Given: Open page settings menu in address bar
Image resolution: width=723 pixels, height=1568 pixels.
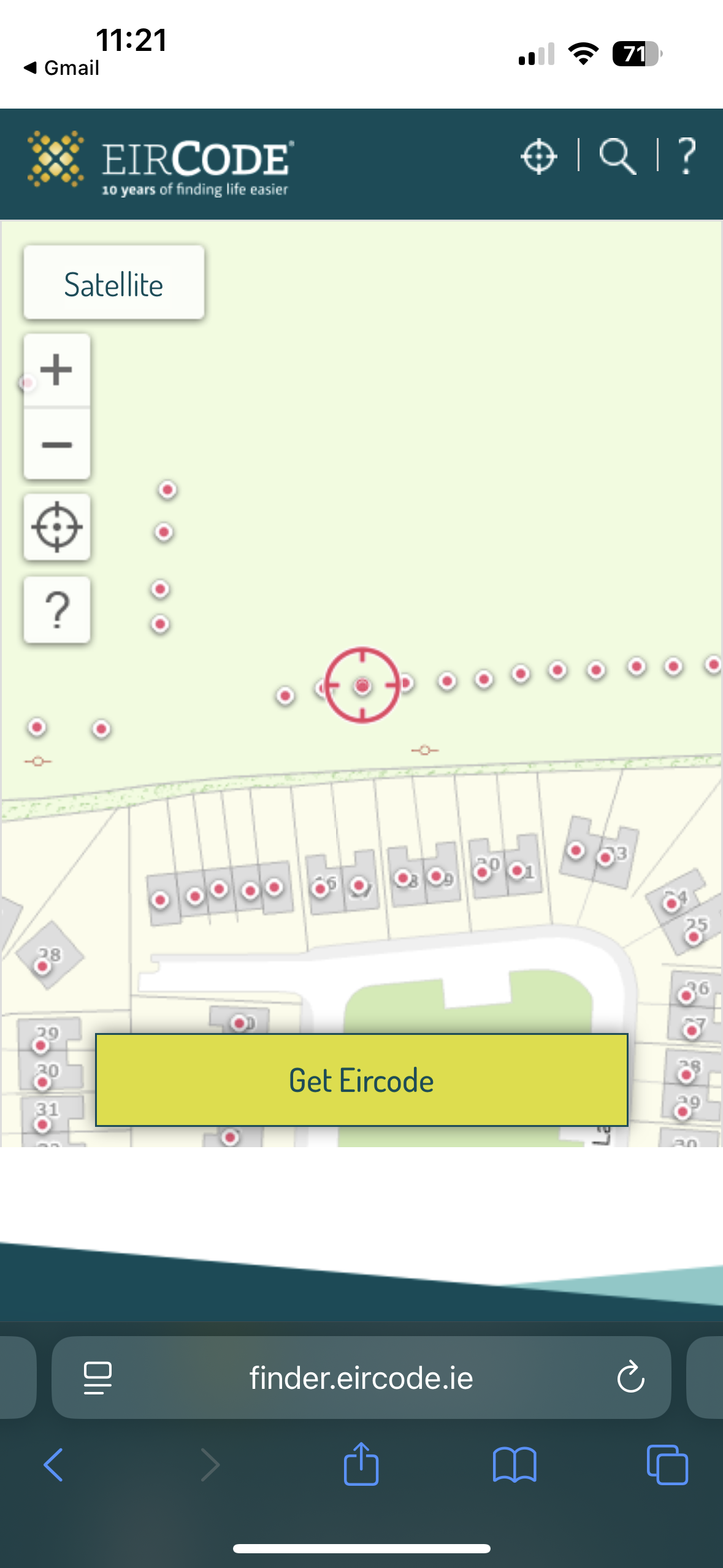Looking at the screenshot, I should 98,1378.
